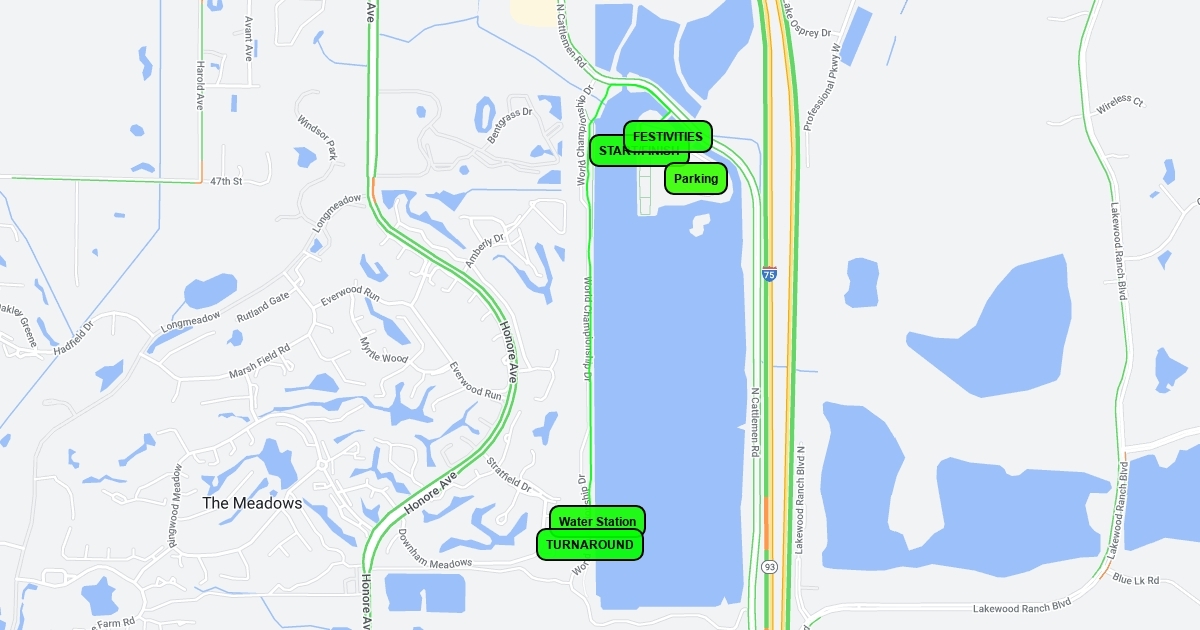The height and width of the screenshot is (630, 1200).
Task: Select the FESTIVITIES map marker
Action: [668, 136]
